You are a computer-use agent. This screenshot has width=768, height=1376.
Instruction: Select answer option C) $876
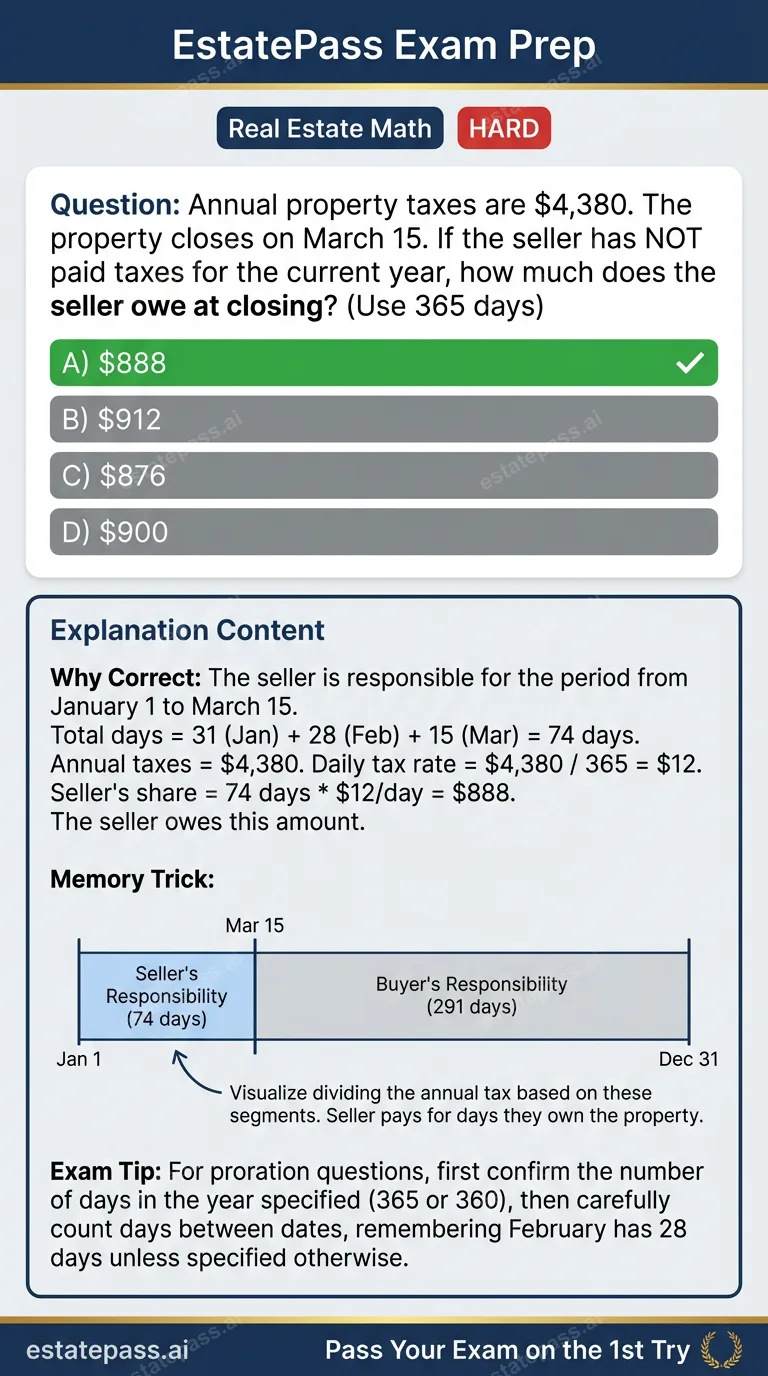point(384,476)
